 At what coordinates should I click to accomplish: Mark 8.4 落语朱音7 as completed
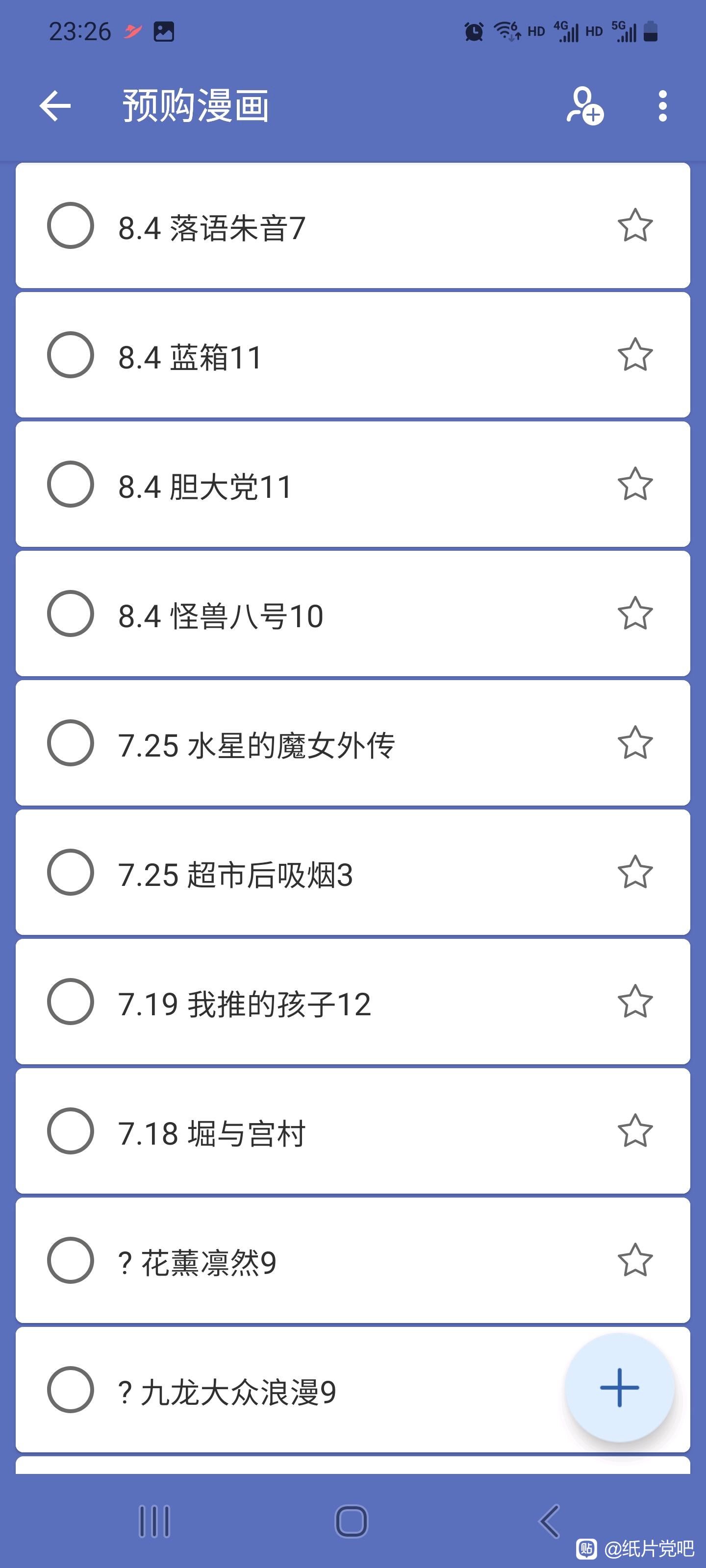(x=71, y=226)
